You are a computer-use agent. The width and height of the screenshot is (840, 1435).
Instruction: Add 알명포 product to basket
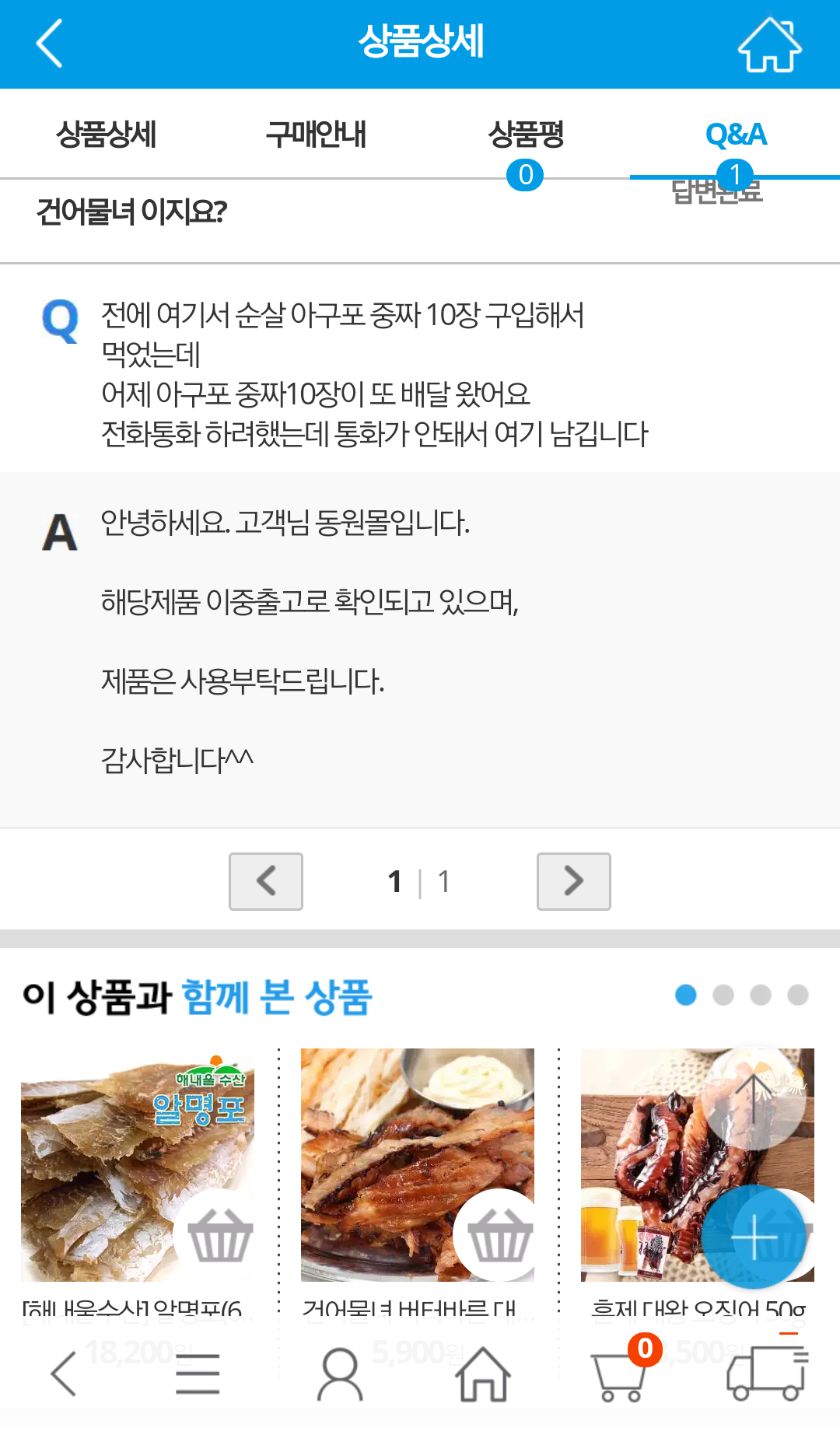click(220, 1235)
